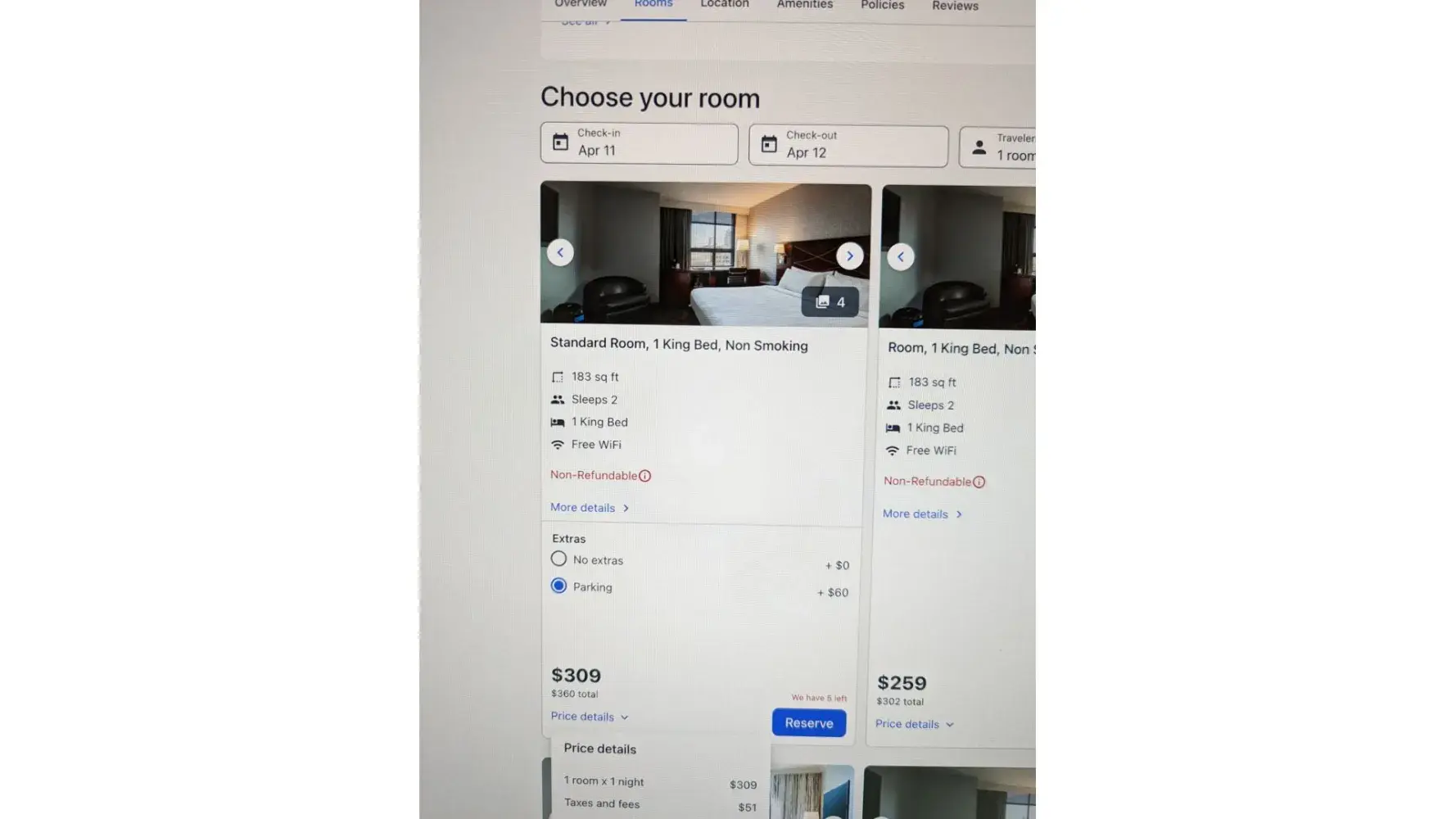The width and height of the screenshot is (1456, 819).
Task: Change the Check-out date Apr 12
Action: tap(848, 146)
